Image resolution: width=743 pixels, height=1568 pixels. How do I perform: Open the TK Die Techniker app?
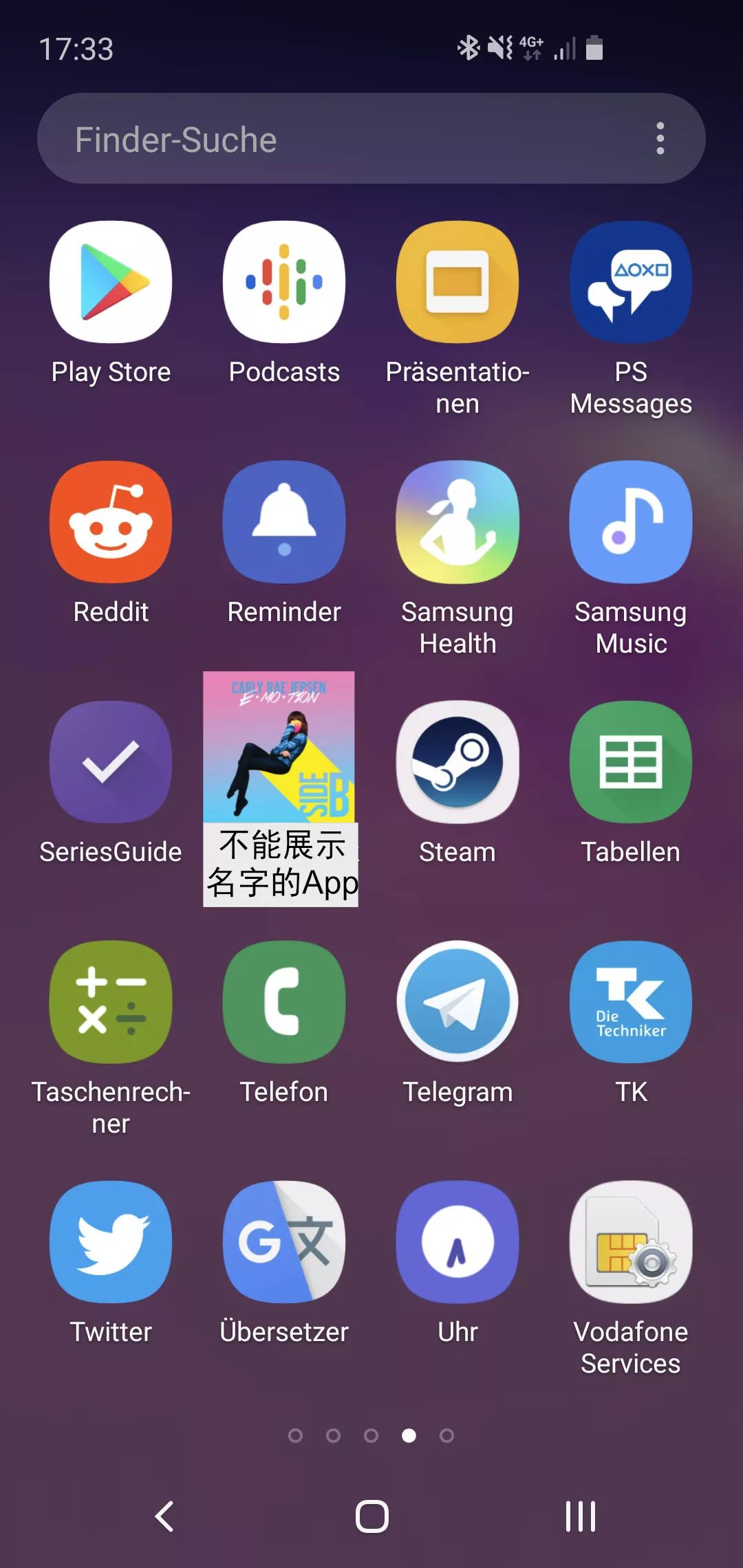pyautogui.click(x=631, y=1002)
